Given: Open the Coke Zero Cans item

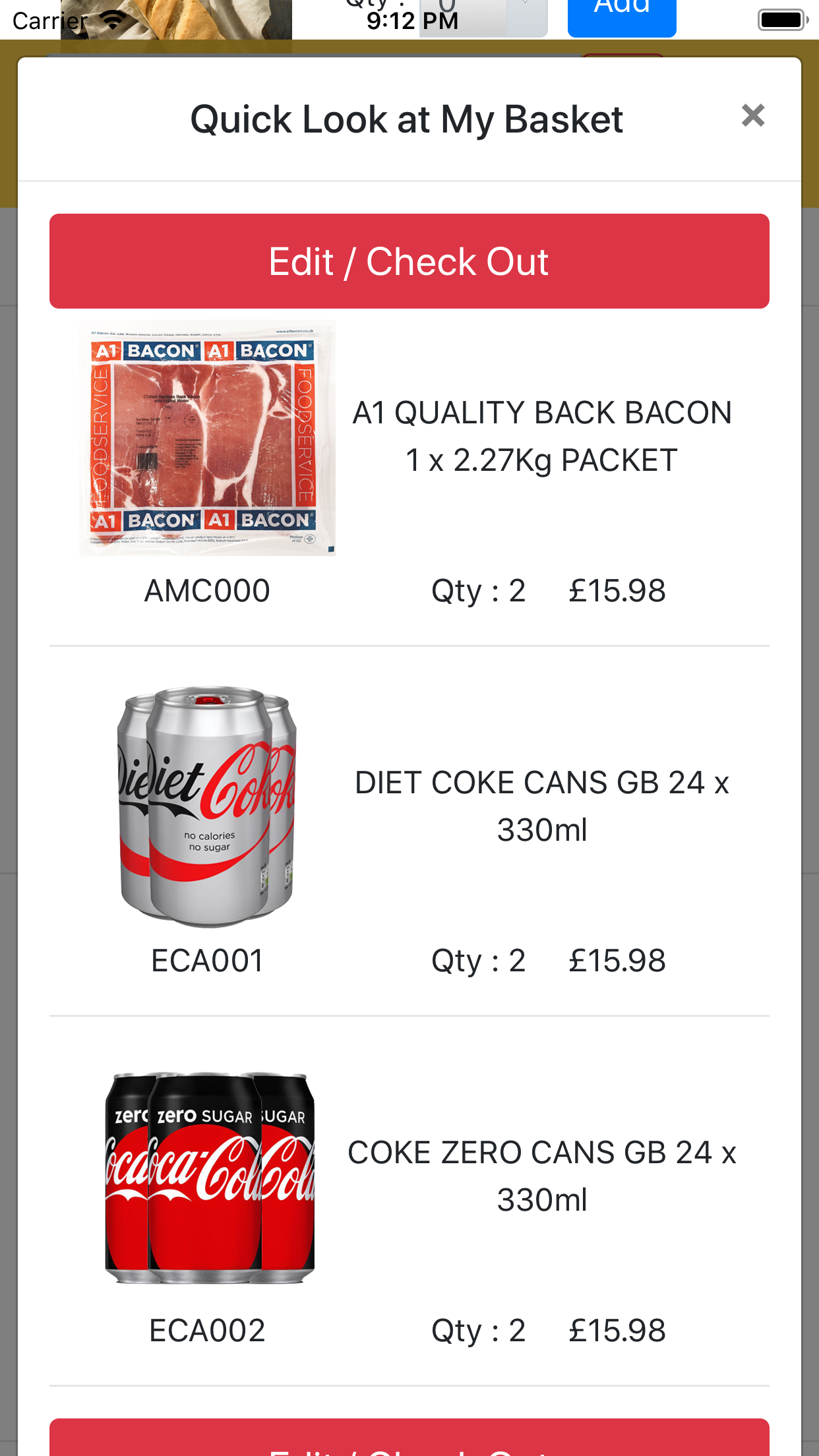Looking at the screenshot, I should [x=541, y=1176].
